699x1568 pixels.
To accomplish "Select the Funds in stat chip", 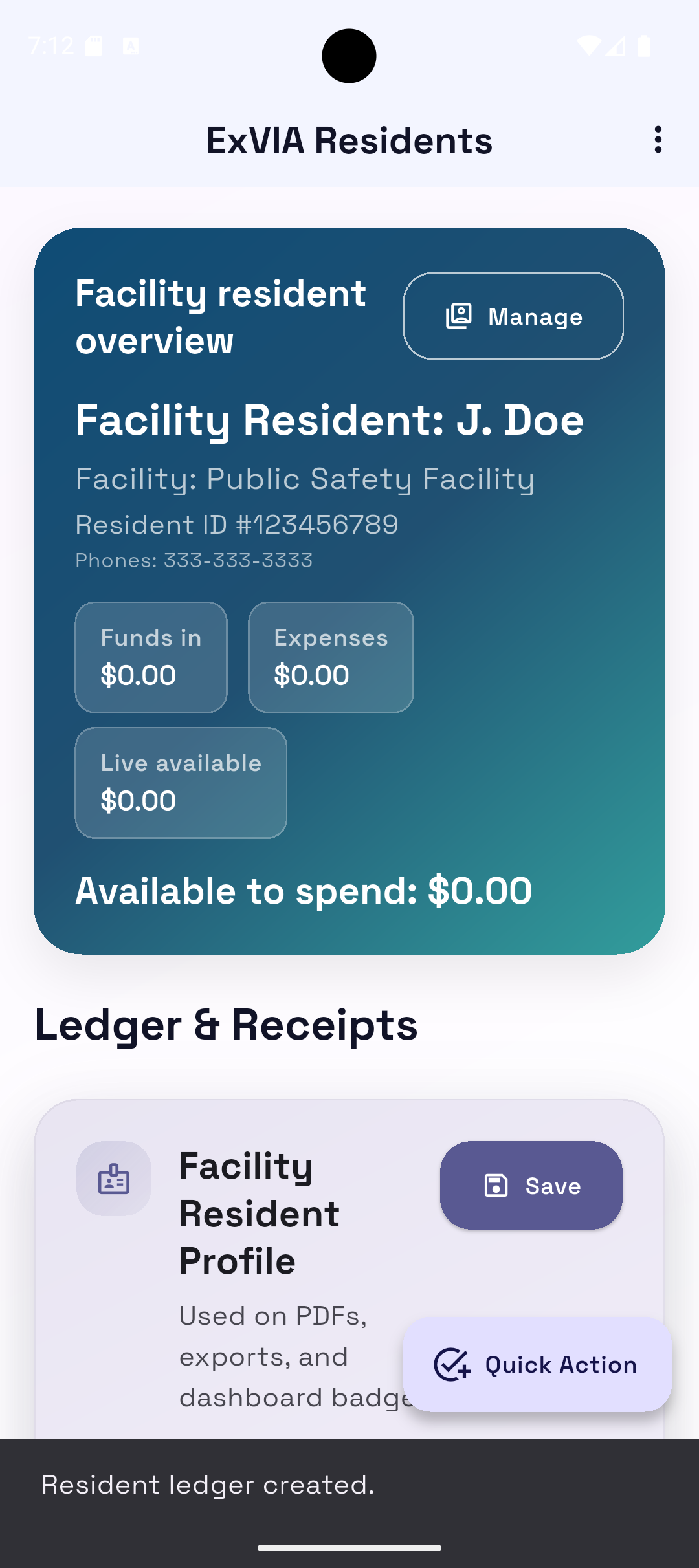I will [x=150, y=657].
